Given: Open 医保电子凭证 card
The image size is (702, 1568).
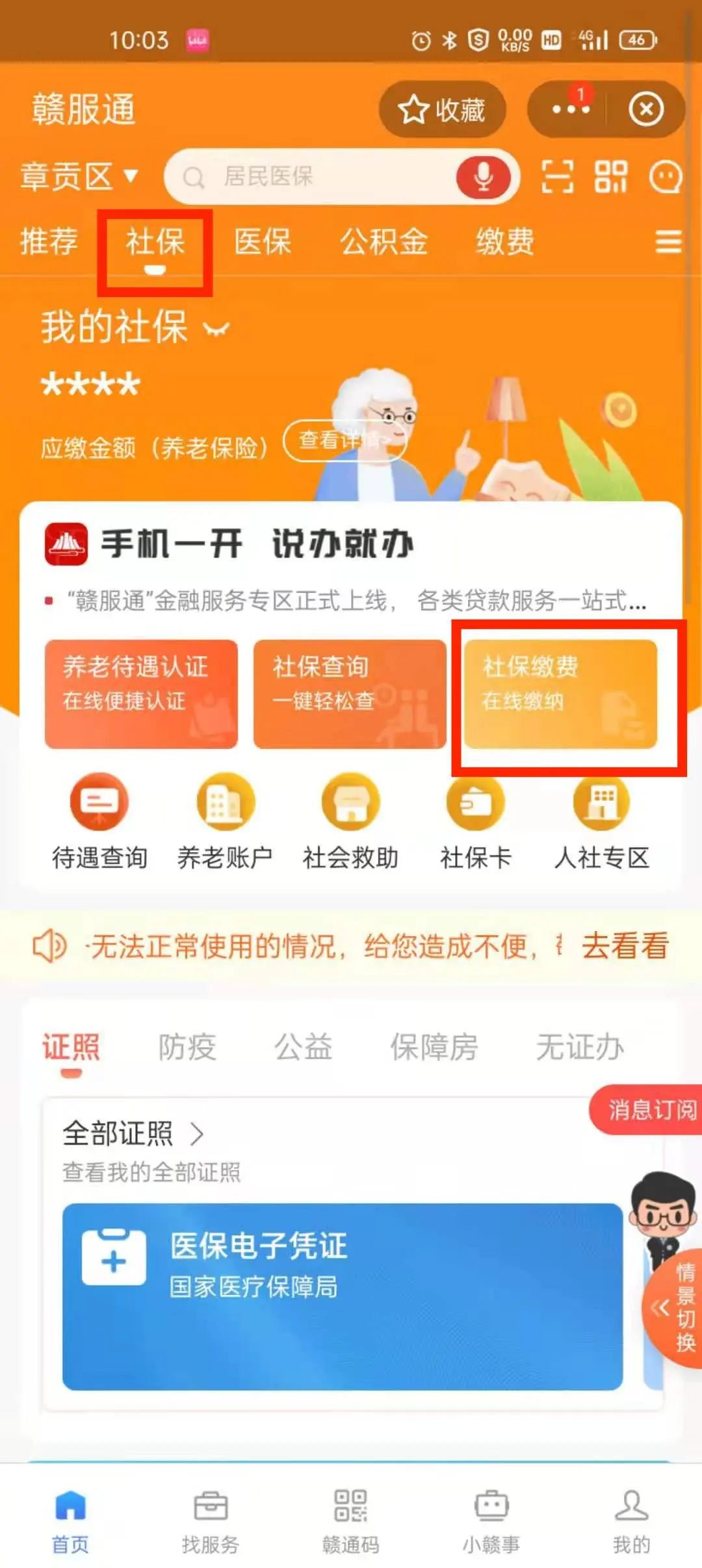Looking at the screenshot, I should pyautogui.click(x=343, y=1296).
